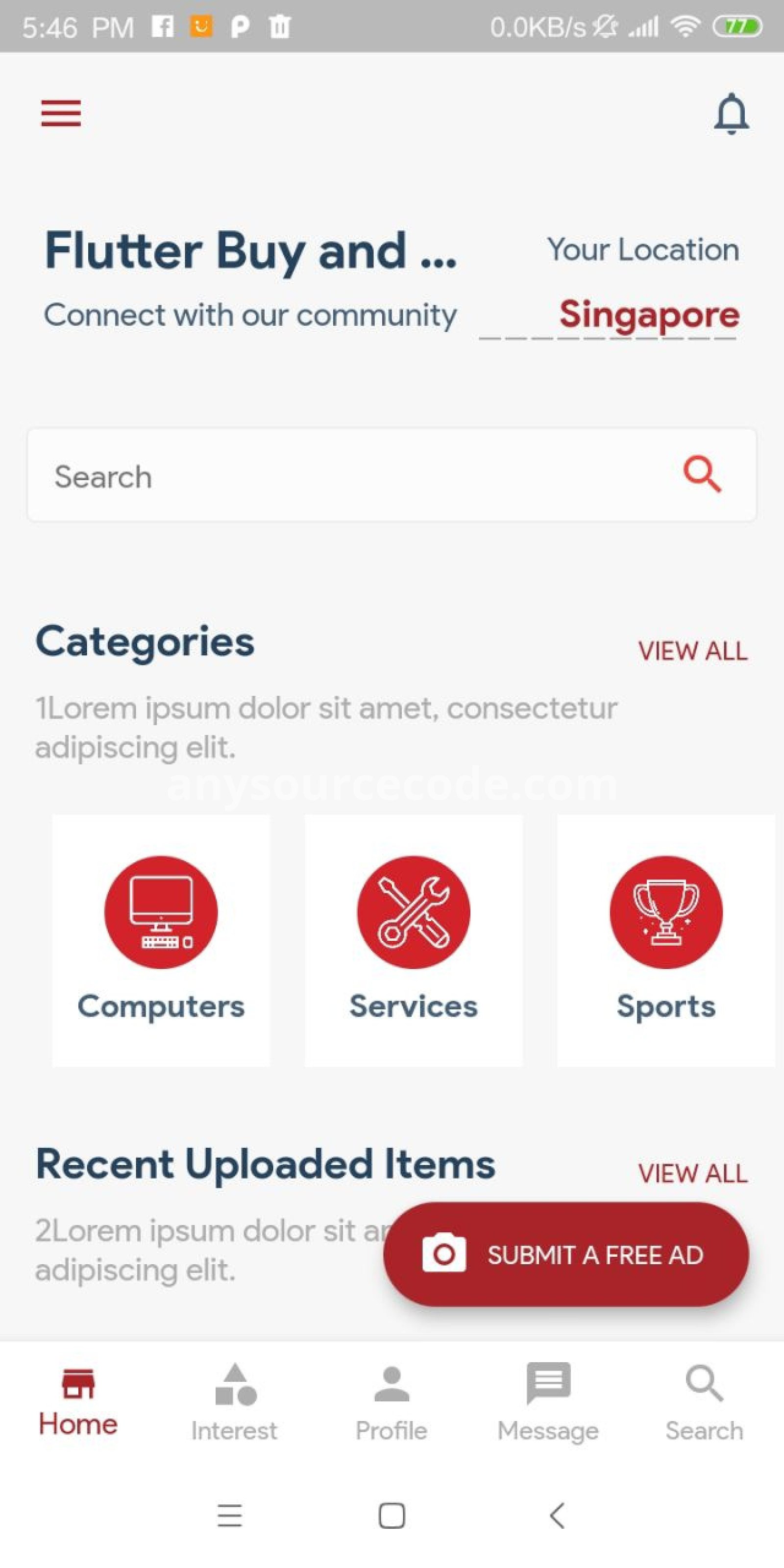
Task: View all Recent Uploaded Items
Action: 692,1173
